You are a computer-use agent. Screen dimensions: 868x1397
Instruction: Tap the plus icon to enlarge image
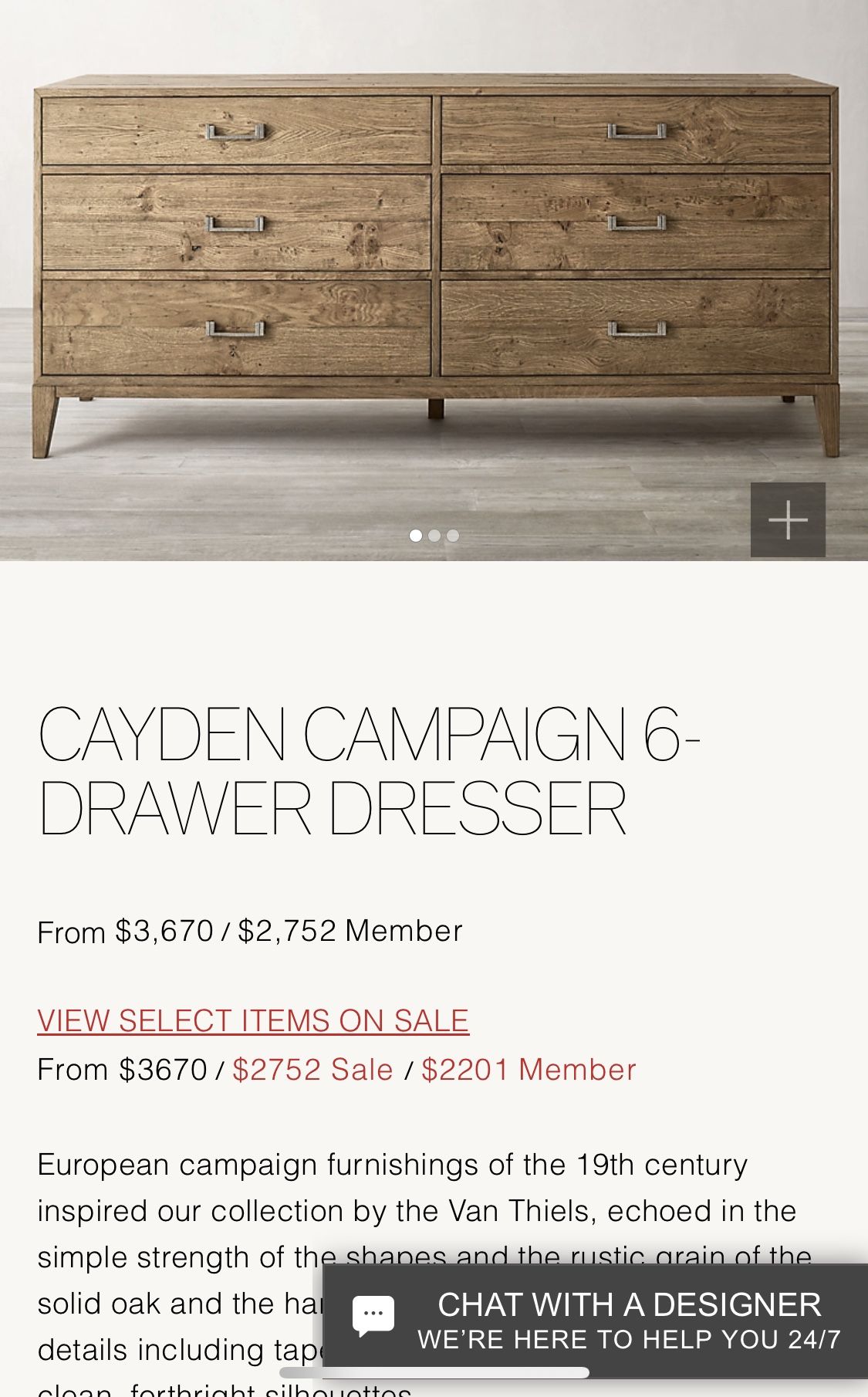coord(788,519)
